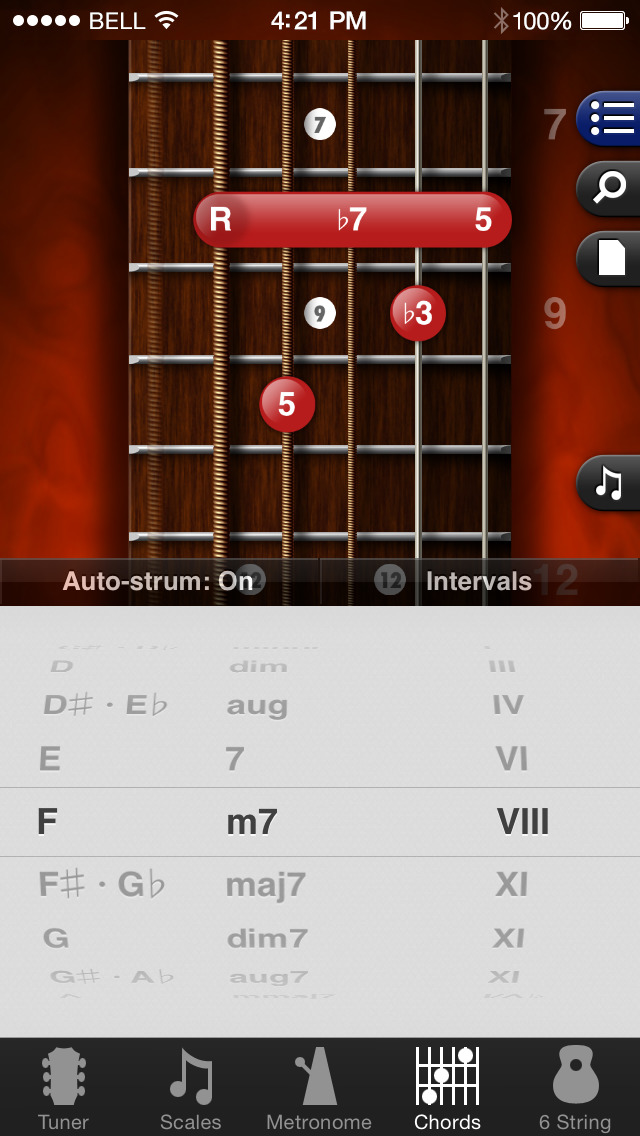
Task: Select aug chord type
Action: click(x=257, y=706)
